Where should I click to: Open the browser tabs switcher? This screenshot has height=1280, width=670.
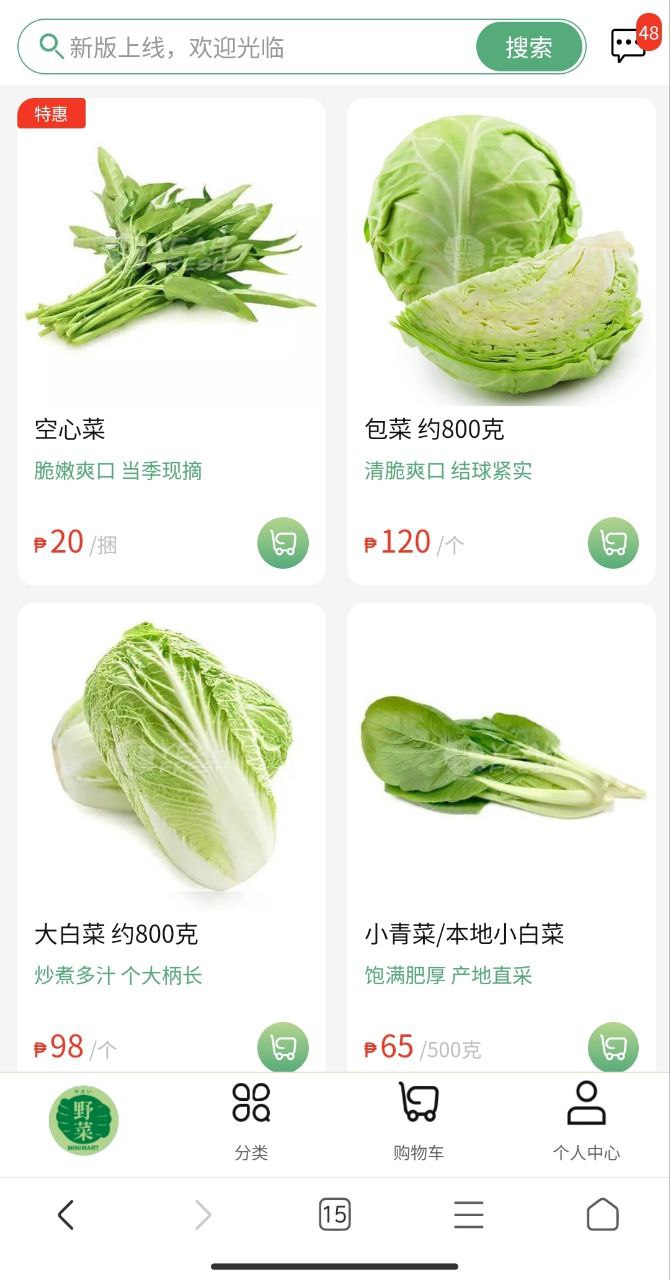pyautogui.click(x=334, y=1215)
